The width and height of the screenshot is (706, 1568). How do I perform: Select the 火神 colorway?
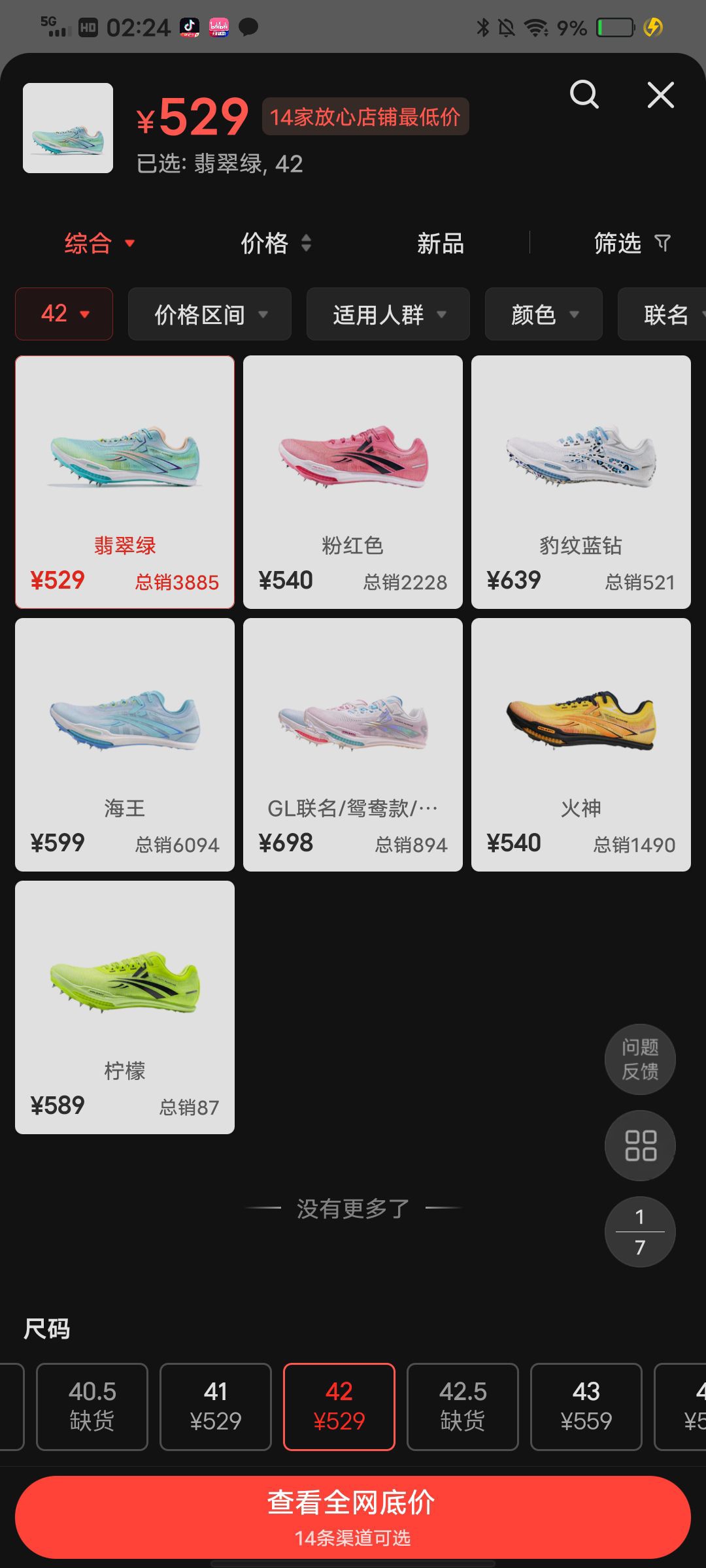pos(580,744)
